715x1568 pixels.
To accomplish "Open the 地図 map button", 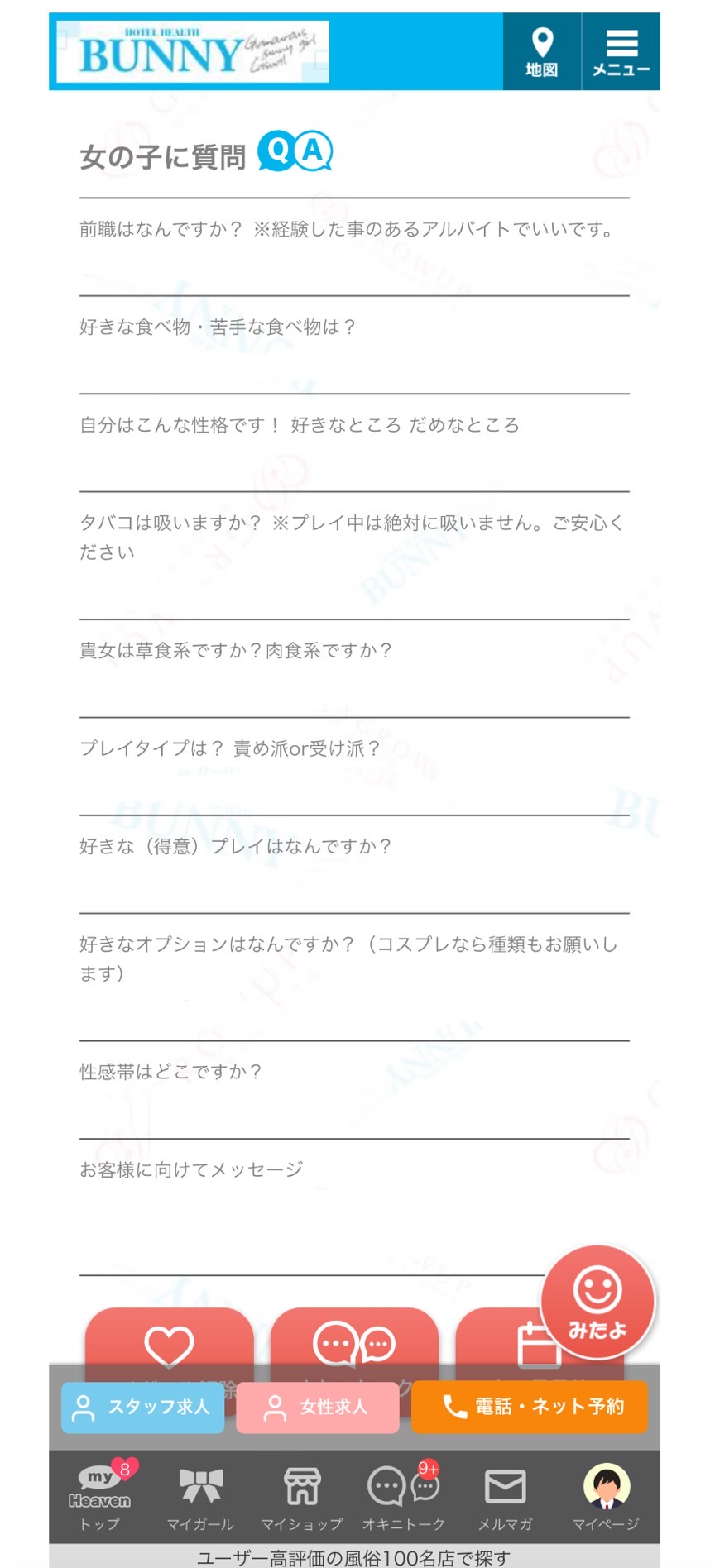I will point(542,51).
